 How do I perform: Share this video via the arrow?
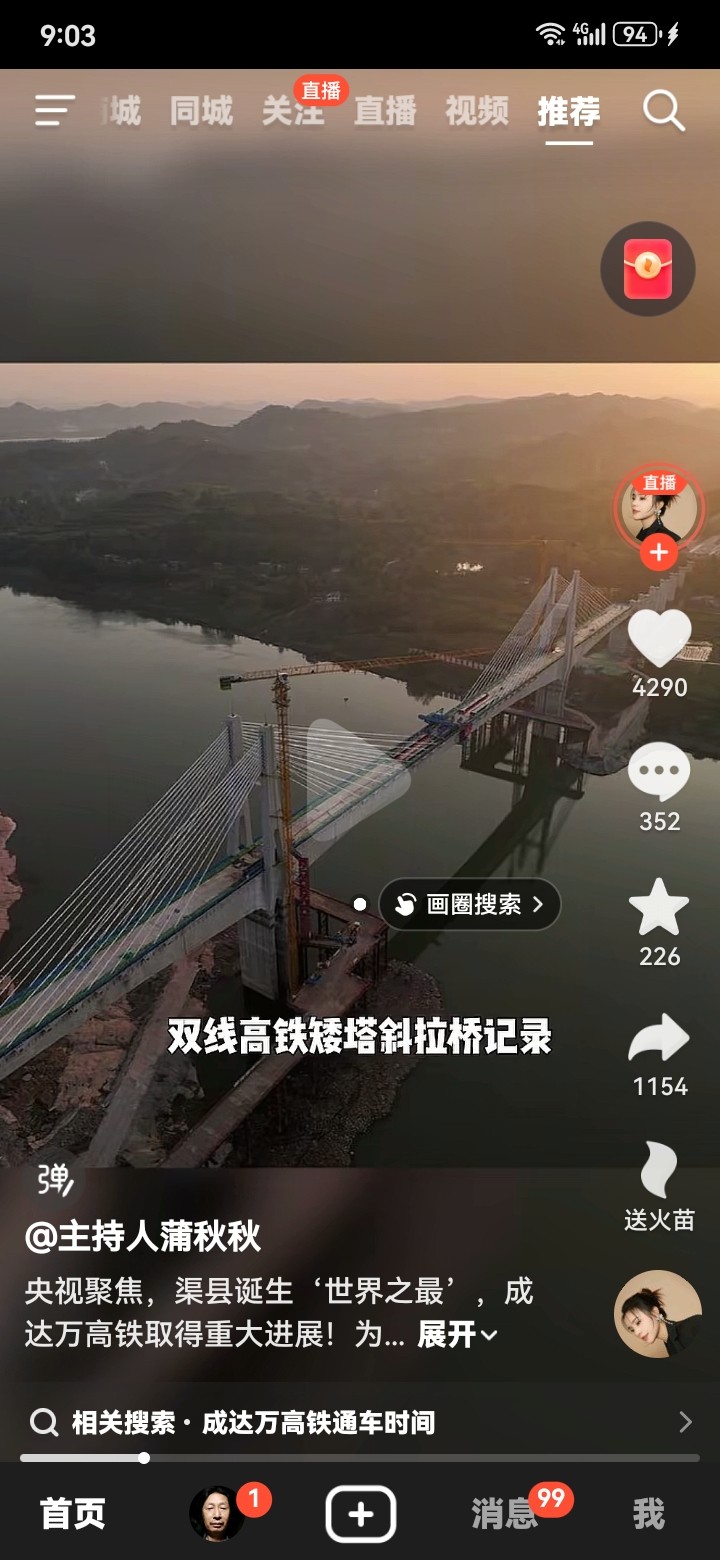[x=659, y=1040]
